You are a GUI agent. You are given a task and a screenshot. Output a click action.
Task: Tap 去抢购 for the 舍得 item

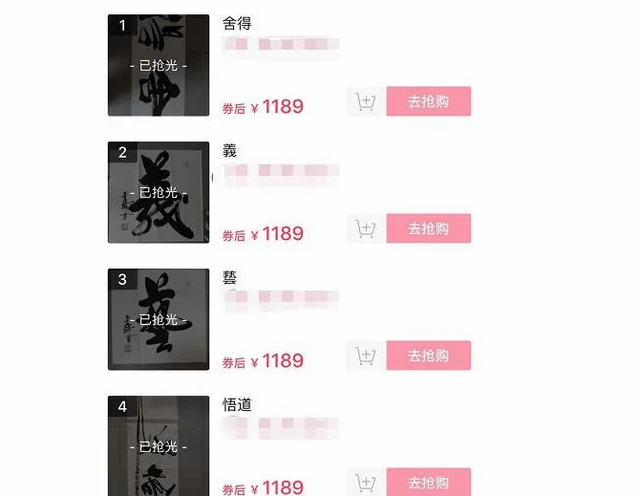(x=428, y=101)
